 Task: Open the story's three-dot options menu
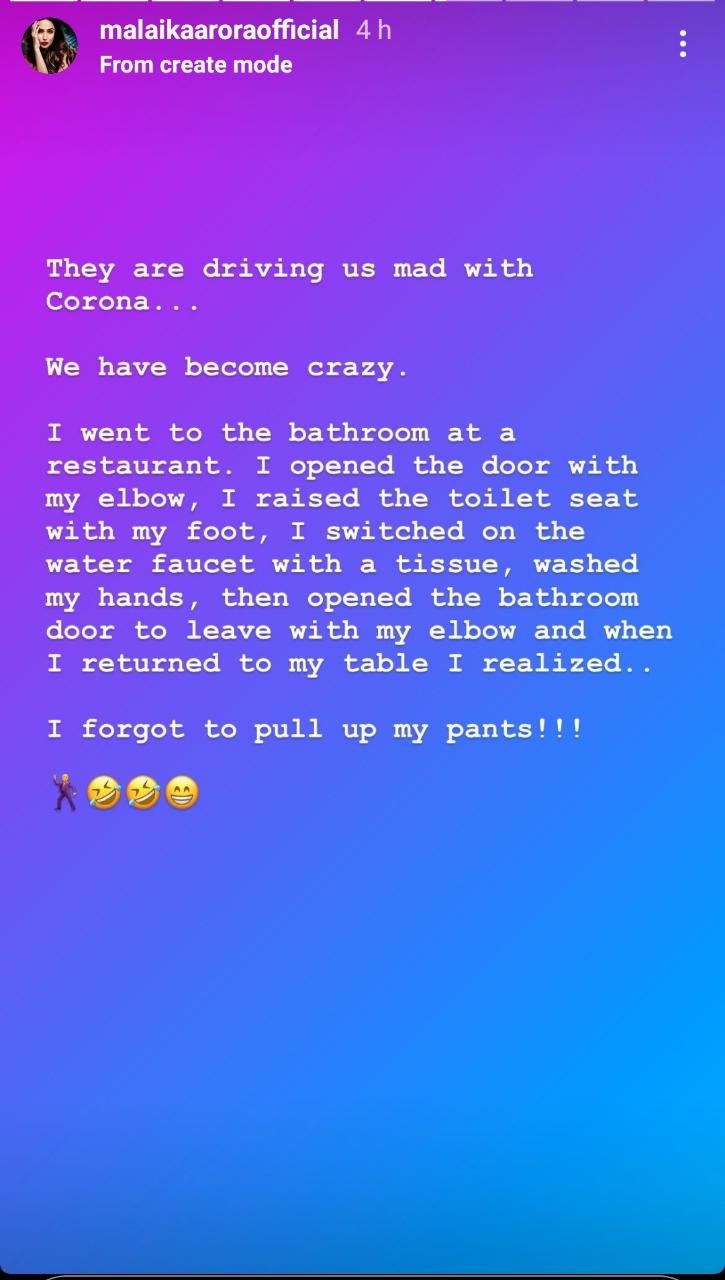(x=682, y=44)
